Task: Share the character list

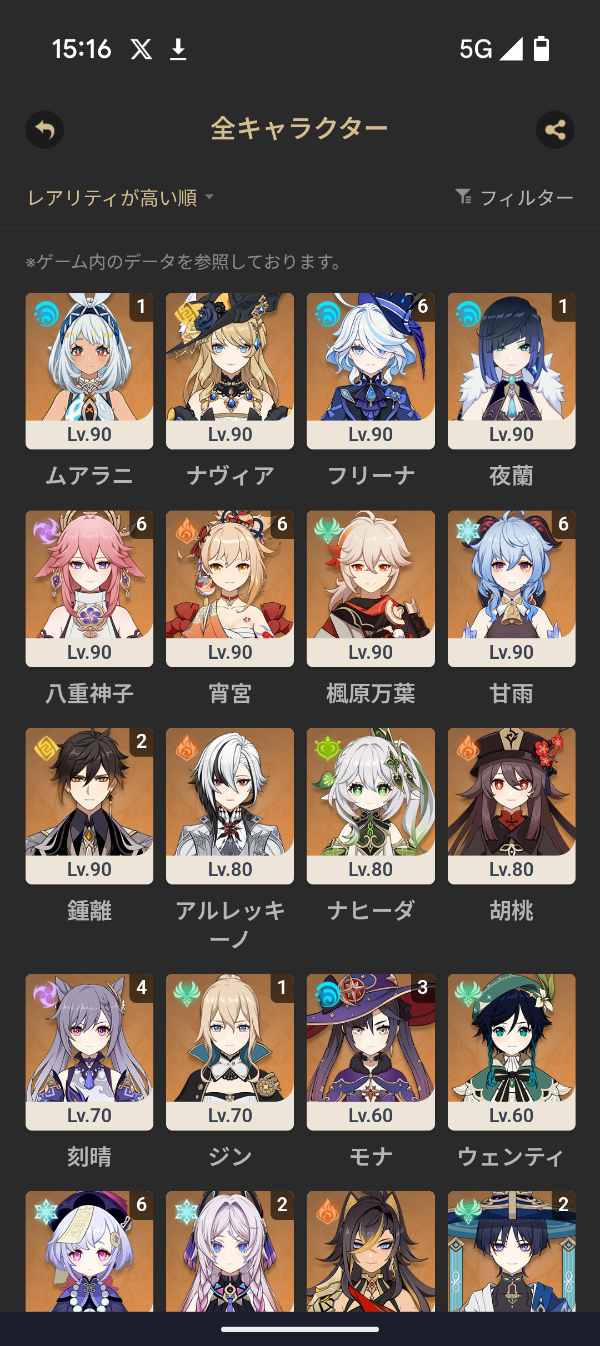Action: coord(555,129)
